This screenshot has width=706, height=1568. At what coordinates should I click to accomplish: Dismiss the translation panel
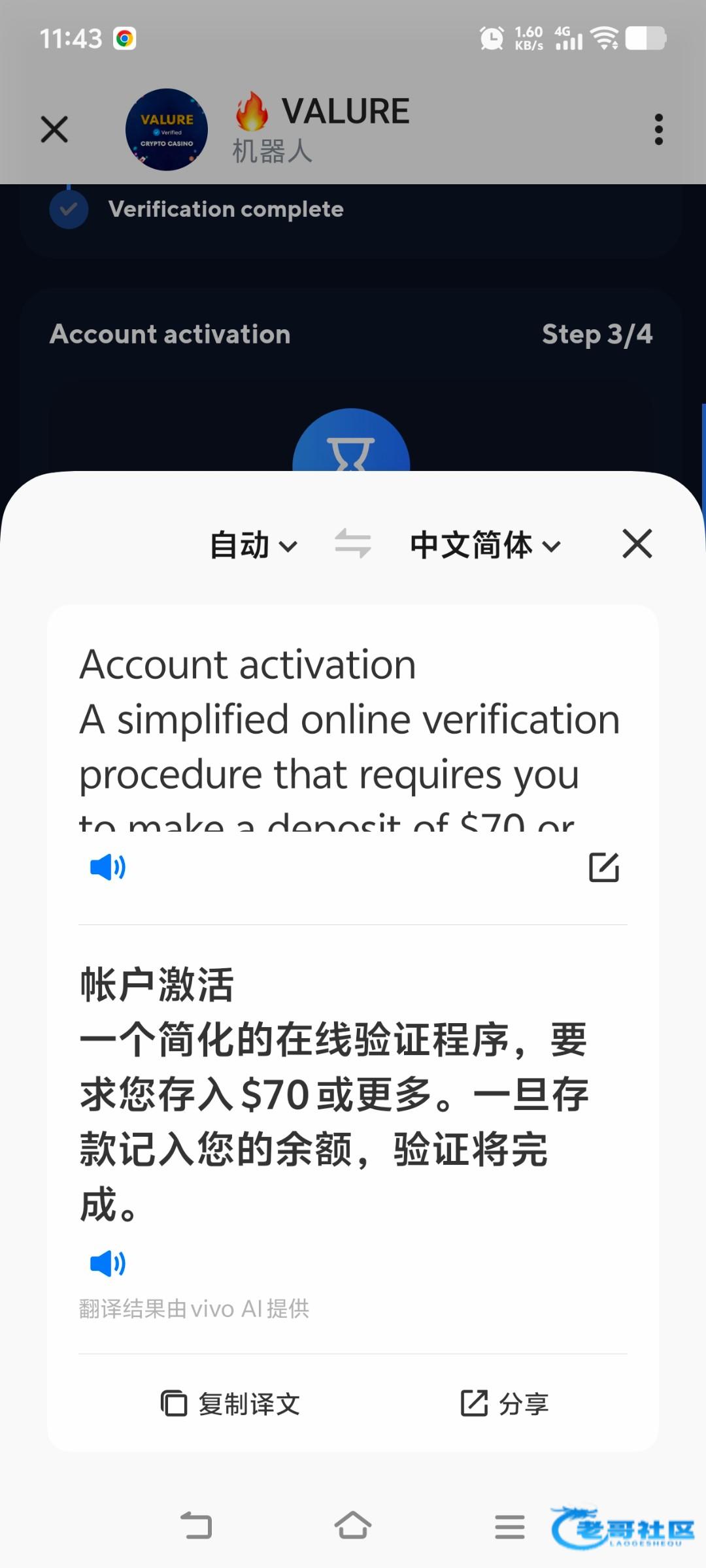coord(637,544)
